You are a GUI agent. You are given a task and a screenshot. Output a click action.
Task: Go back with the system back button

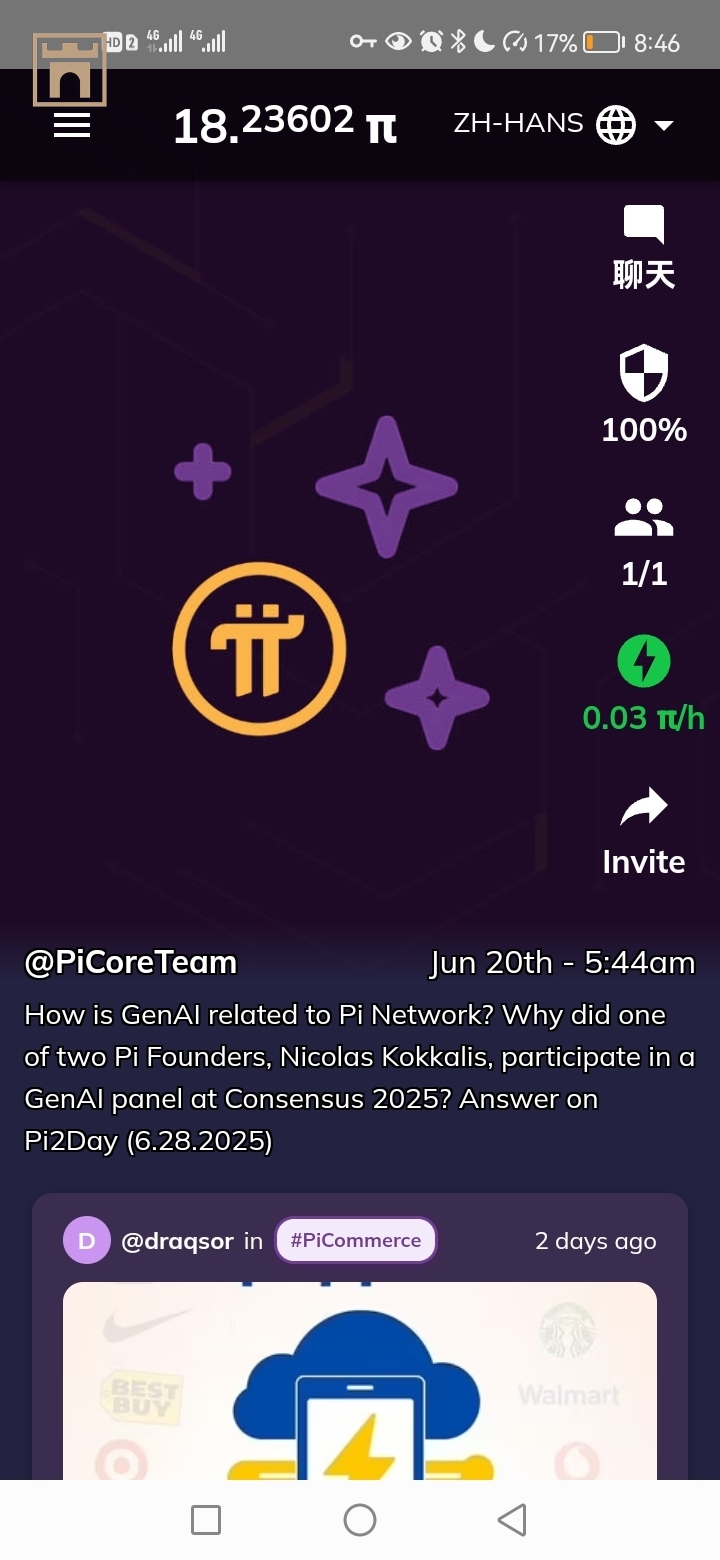coord(512,1520)
